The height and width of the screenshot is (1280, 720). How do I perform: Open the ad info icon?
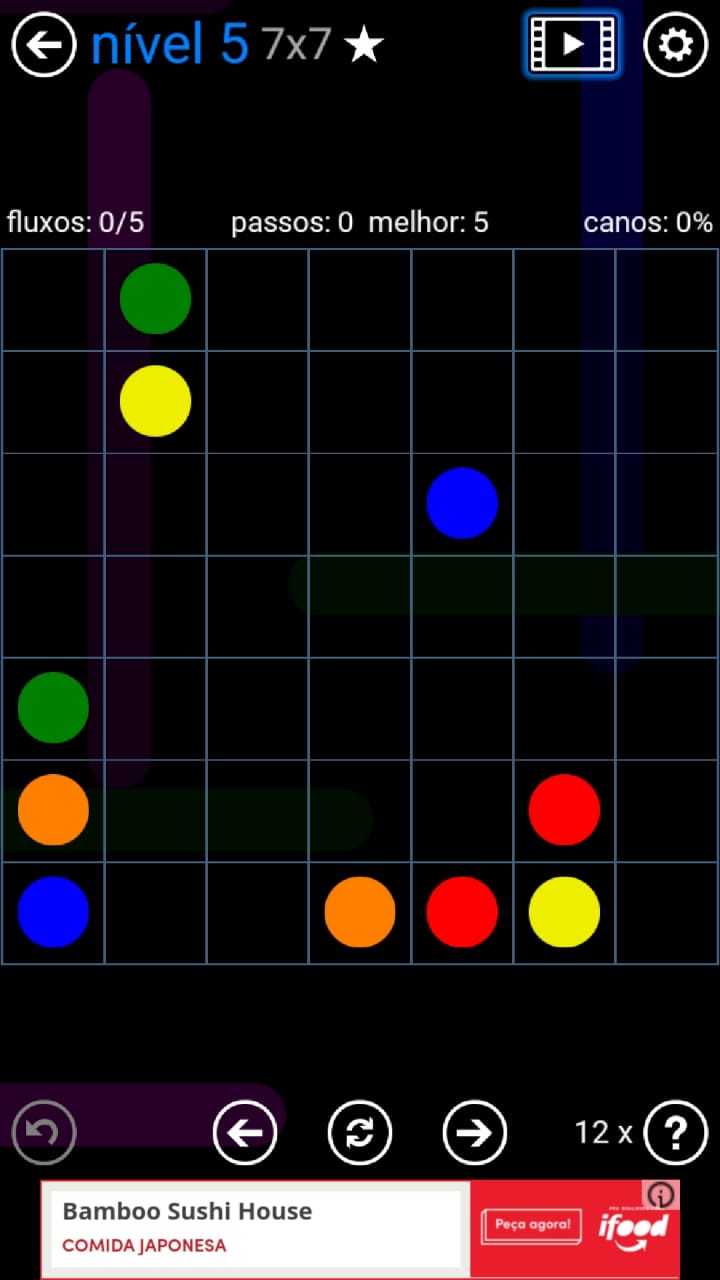point(662,1195)
